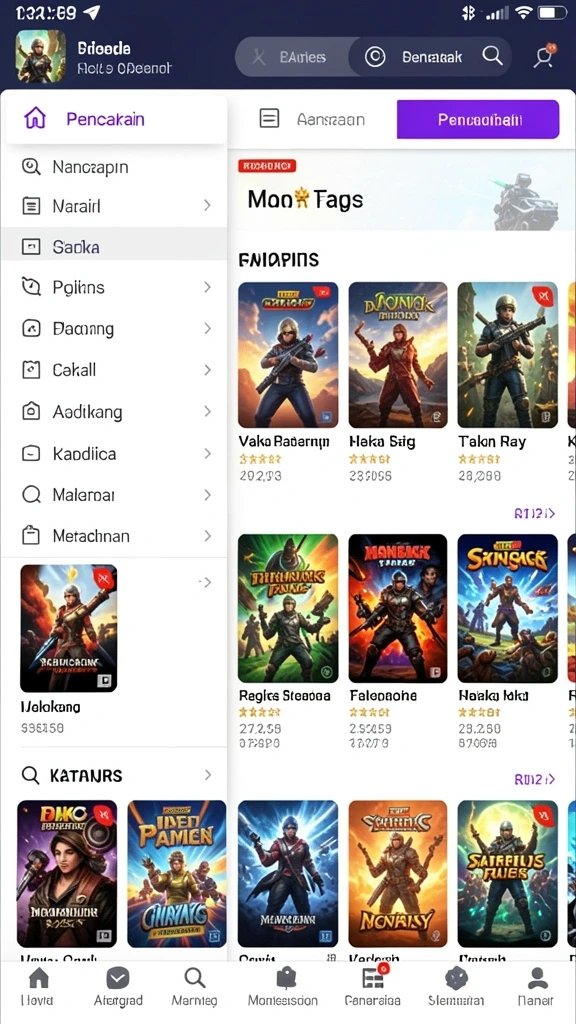This screenshot has width=576, height=1024.
Task: Open the Metachnan sidebar row
Action: point(114,536)
